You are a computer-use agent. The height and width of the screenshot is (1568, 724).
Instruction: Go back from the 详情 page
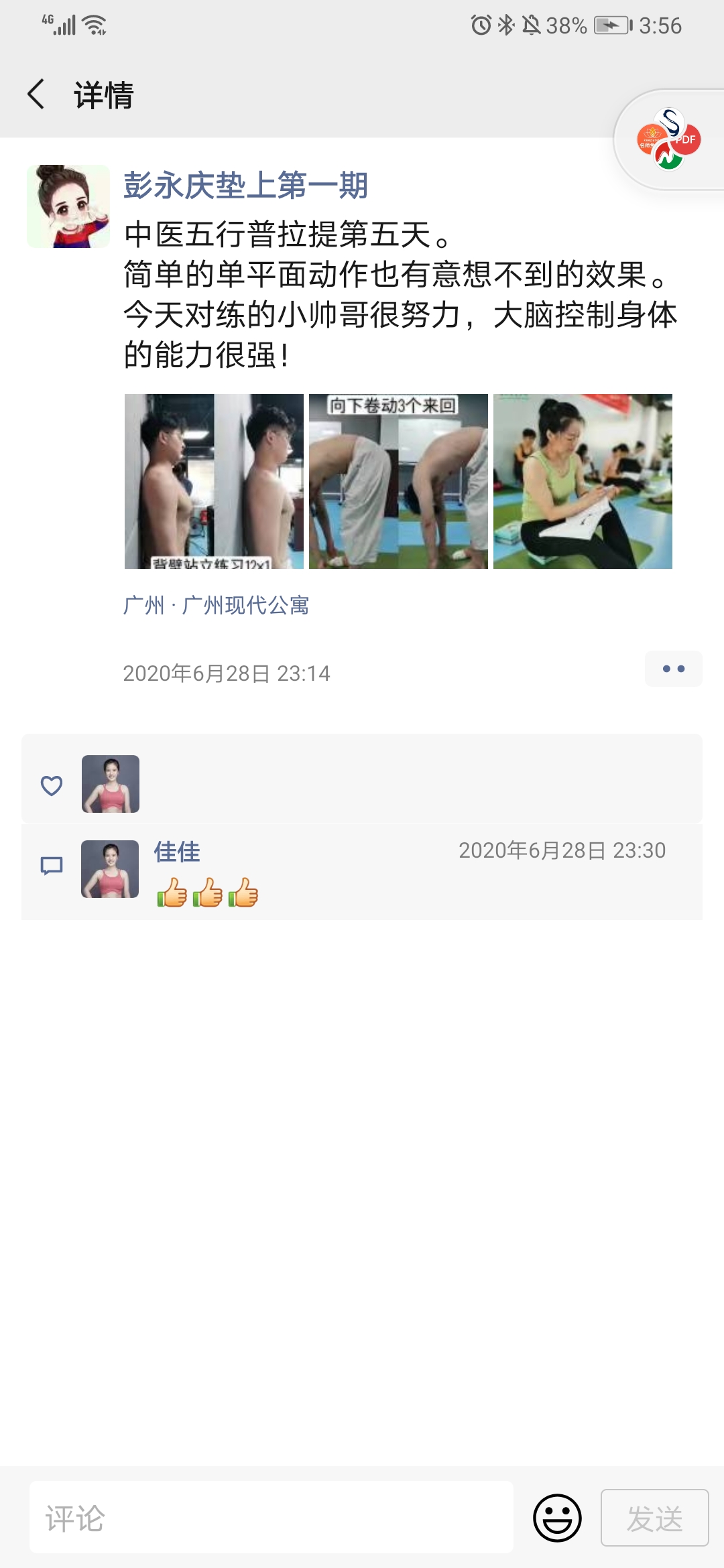point(37,94)
